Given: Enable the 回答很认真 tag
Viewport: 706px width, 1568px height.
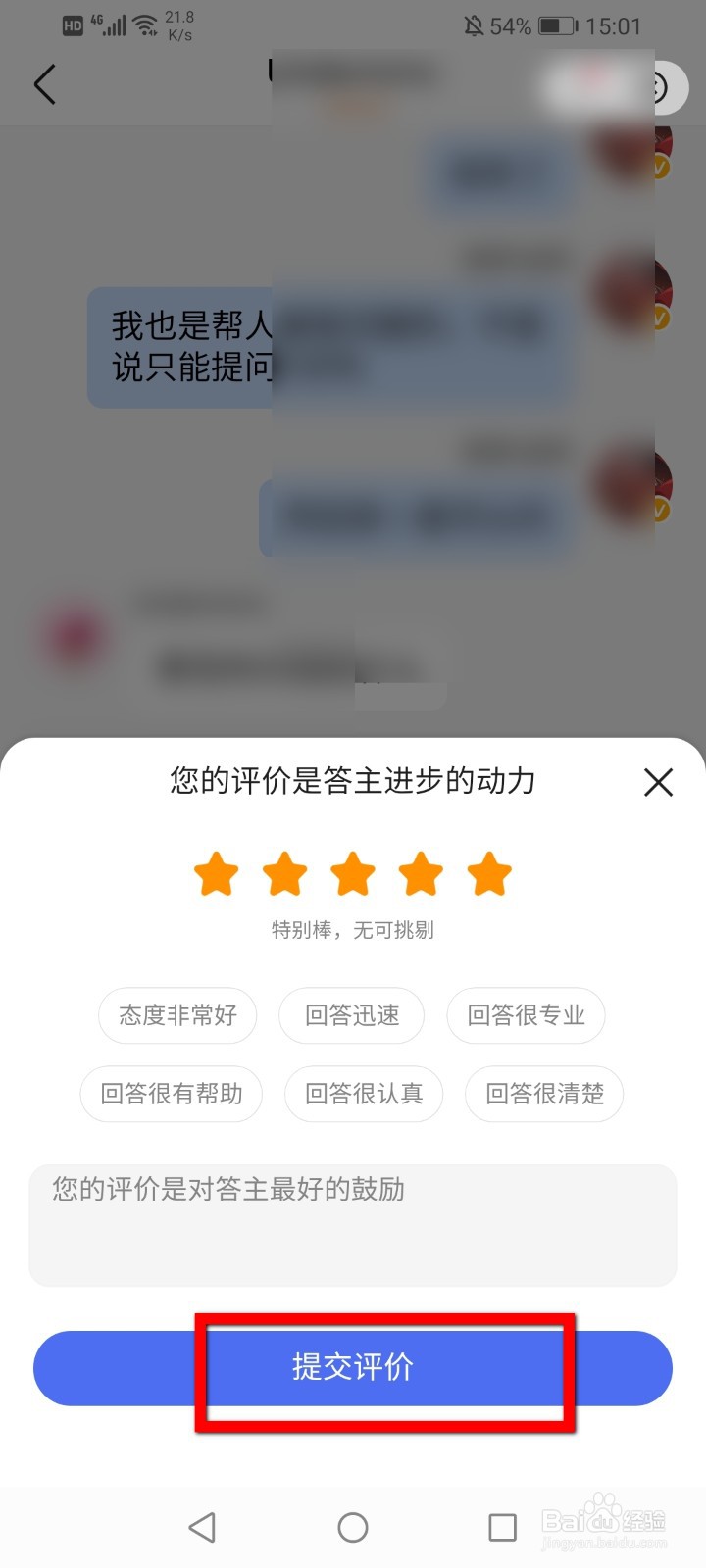Looking at the screenshot, I should point(364,1095).
